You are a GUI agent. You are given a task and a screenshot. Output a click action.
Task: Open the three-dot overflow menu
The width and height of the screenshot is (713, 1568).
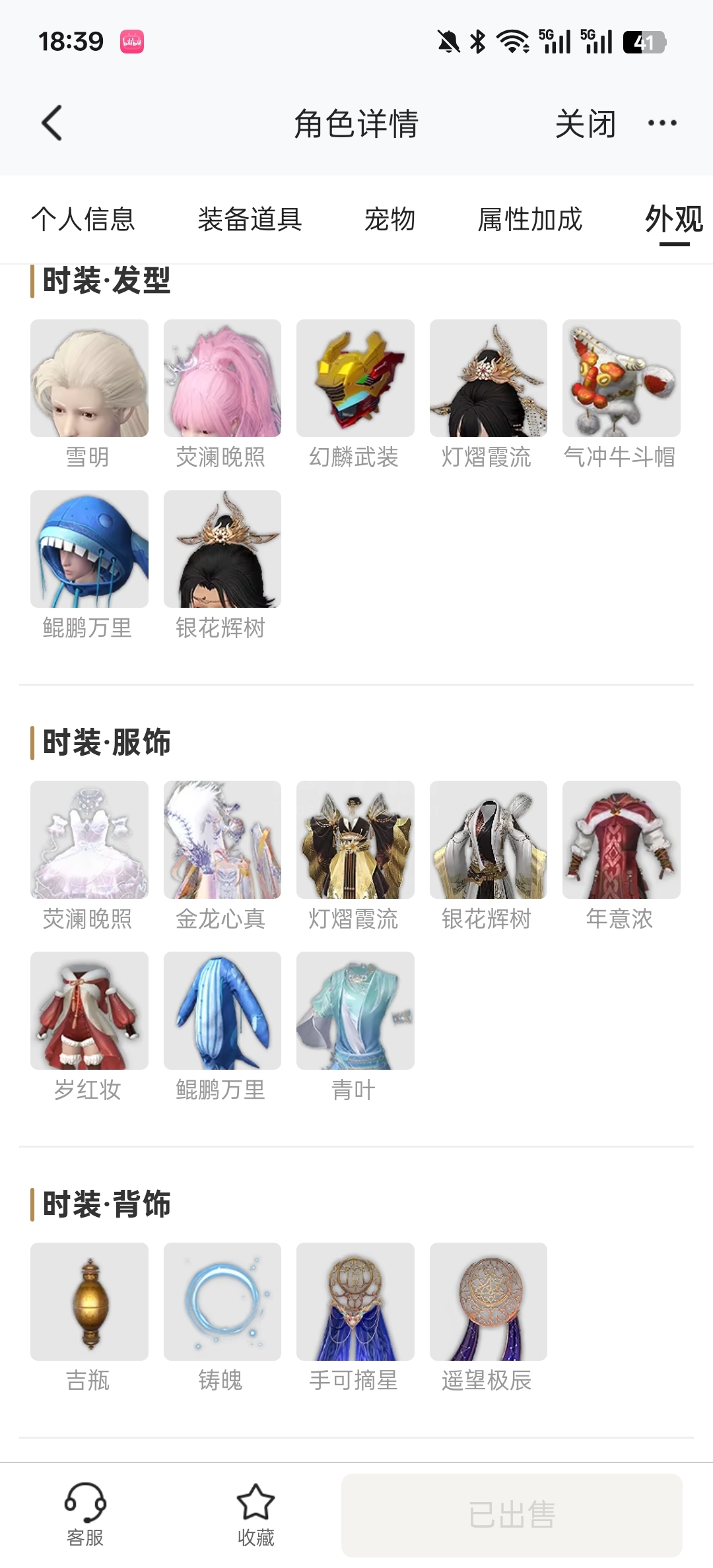coord(662,123)
